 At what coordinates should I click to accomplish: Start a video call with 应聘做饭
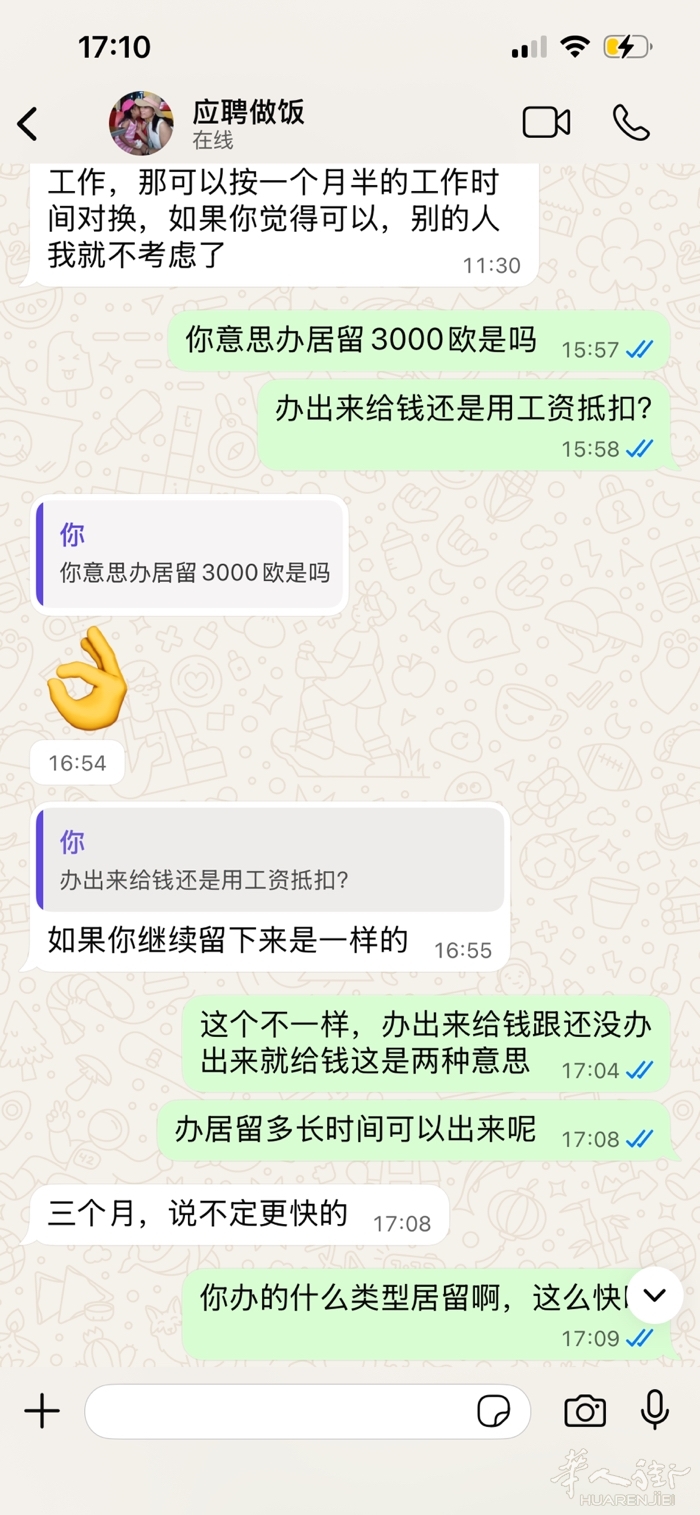[546, 123]
